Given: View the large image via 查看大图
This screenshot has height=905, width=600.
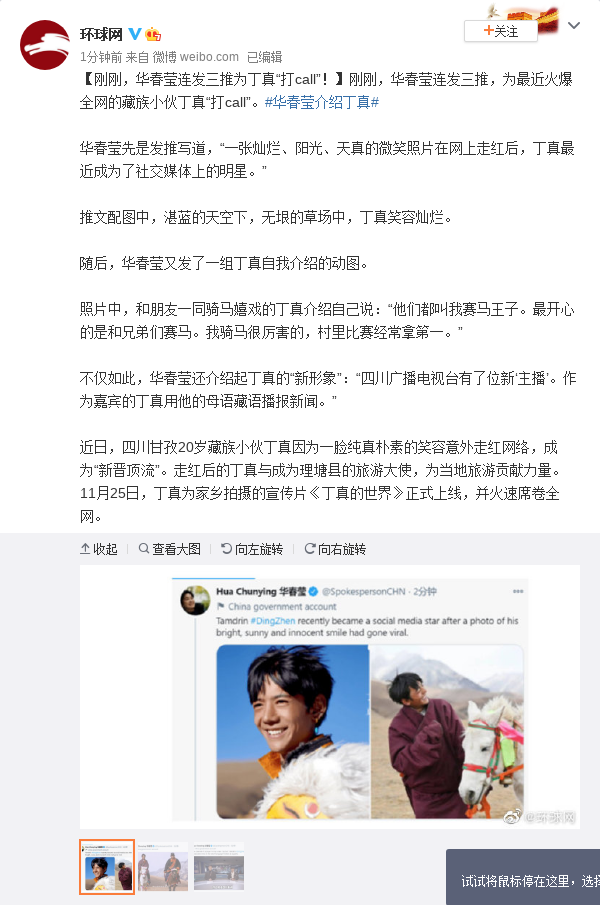Looking at the screenshot, I should (x=170, y=549).
